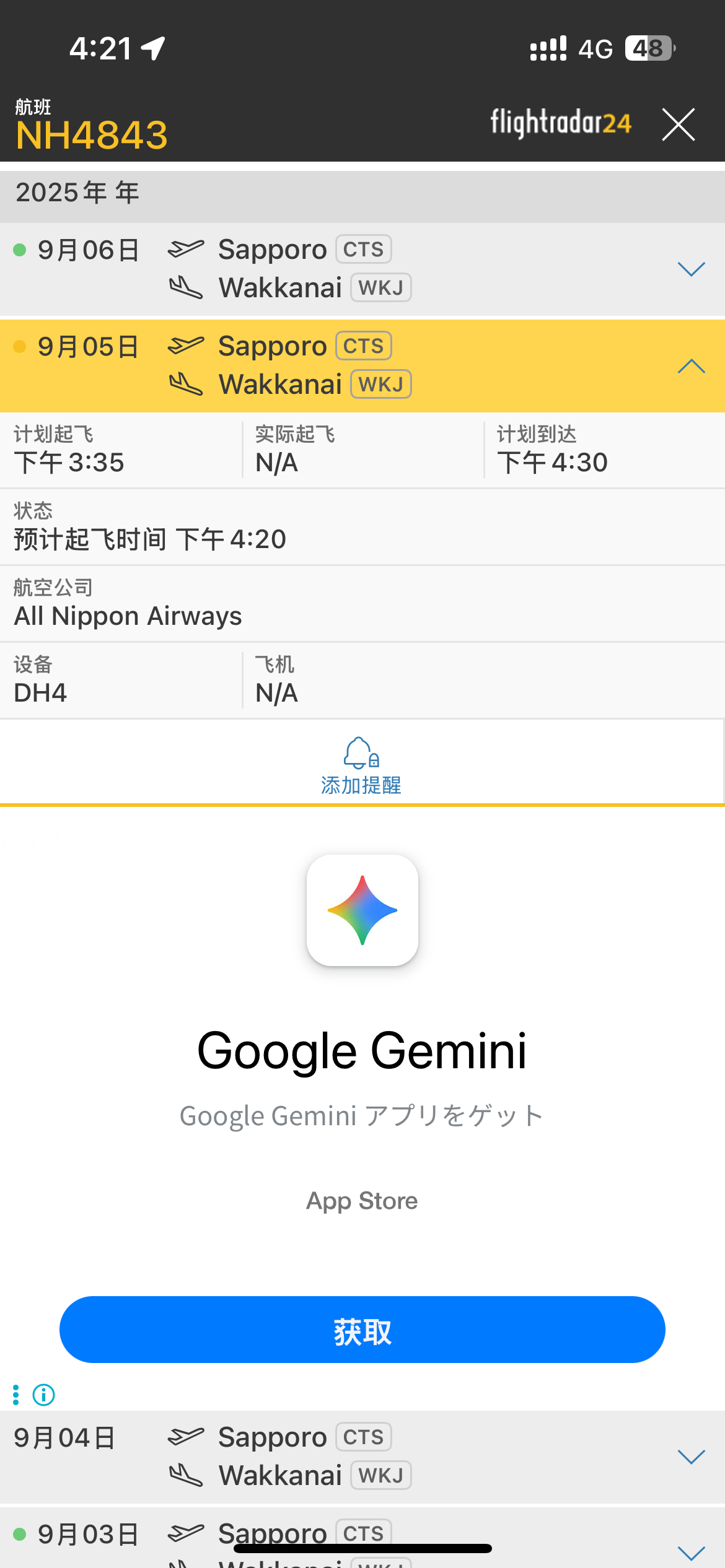Collapse the 9月05日 flight details
The image size is (725, 1568).
[691, 366]
